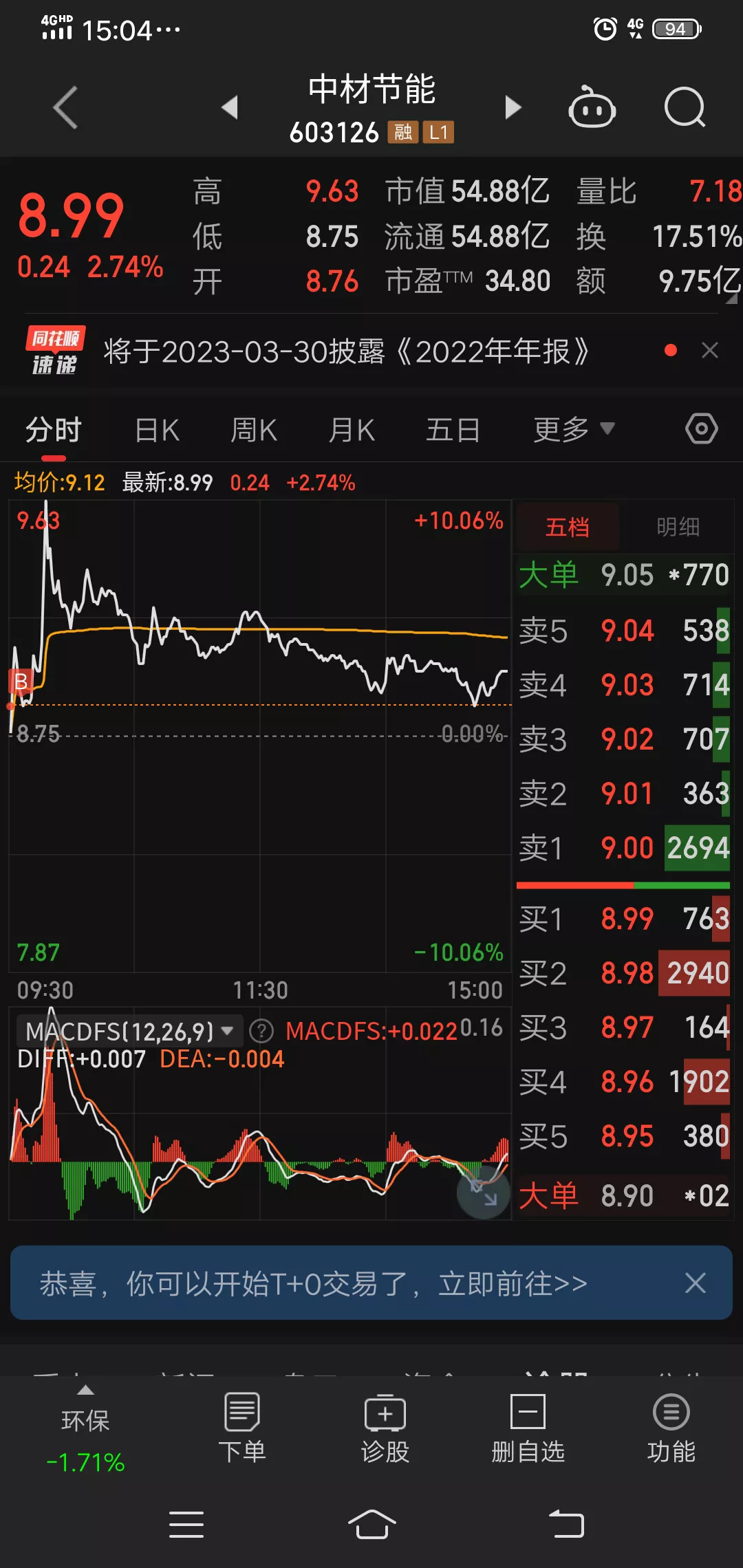
Task: Switch to the 明细 tab
Action: click(x=678, y=527)
